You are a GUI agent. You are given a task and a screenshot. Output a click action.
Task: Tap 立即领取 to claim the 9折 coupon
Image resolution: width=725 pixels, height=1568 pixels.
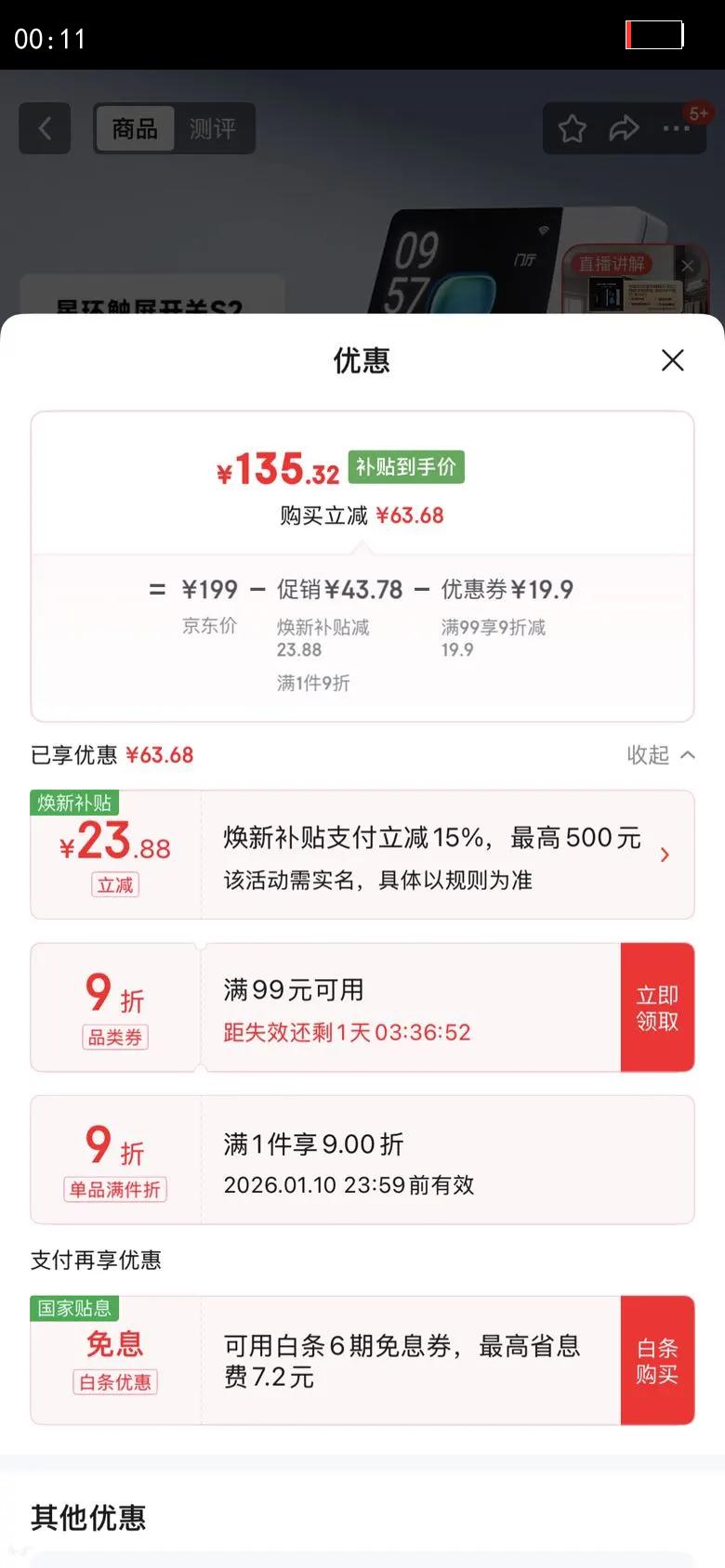point(657,1007)
